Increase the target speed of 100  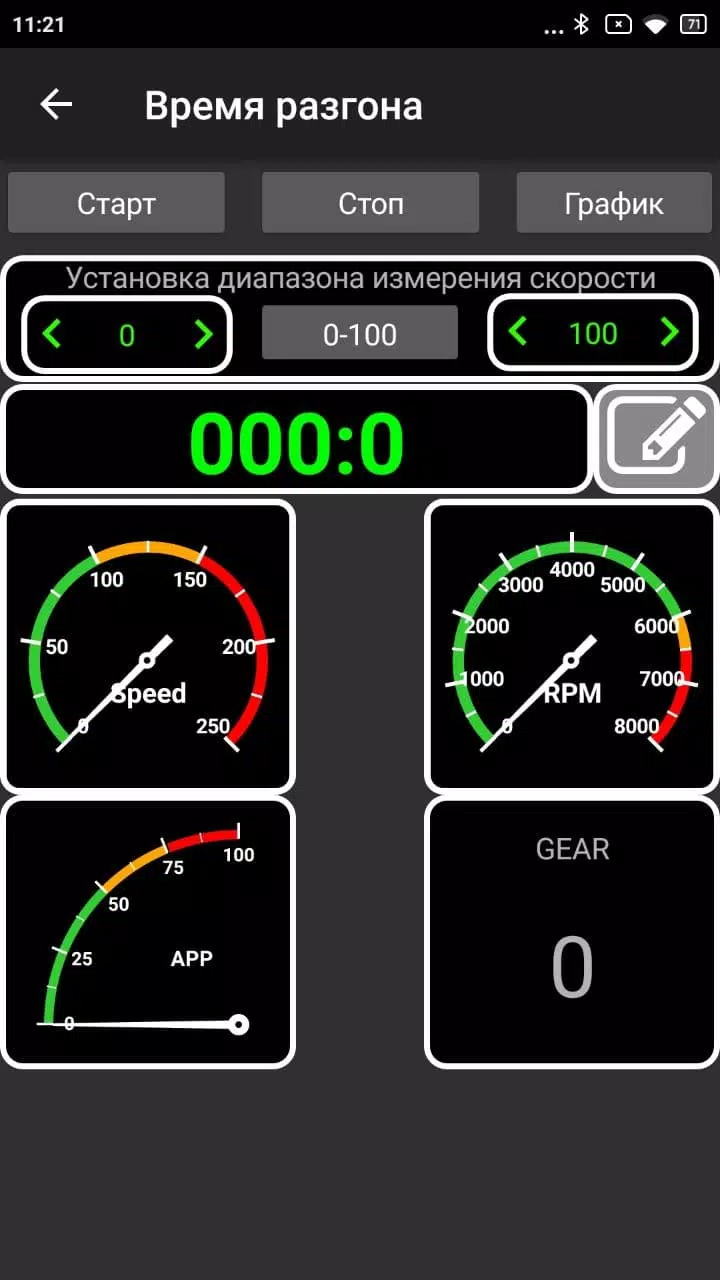[669, 332]
